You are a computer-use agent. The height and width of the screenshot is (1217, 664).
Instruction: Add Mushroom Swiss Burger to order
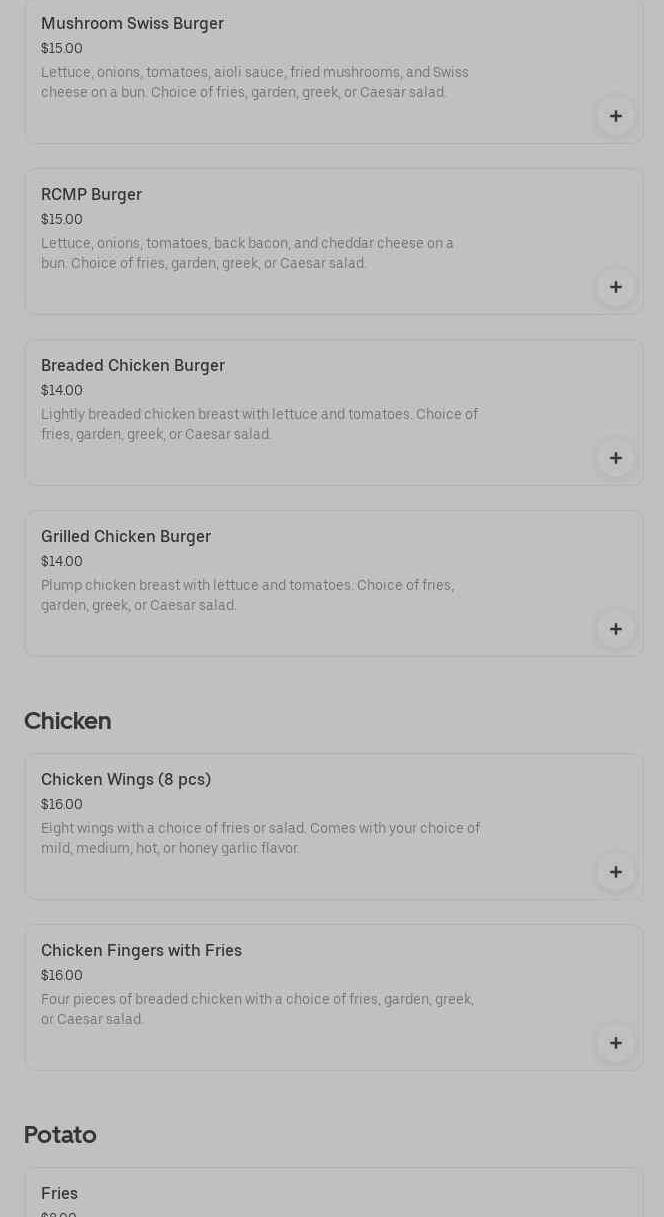pyautogui.click(x=615, y=116)
